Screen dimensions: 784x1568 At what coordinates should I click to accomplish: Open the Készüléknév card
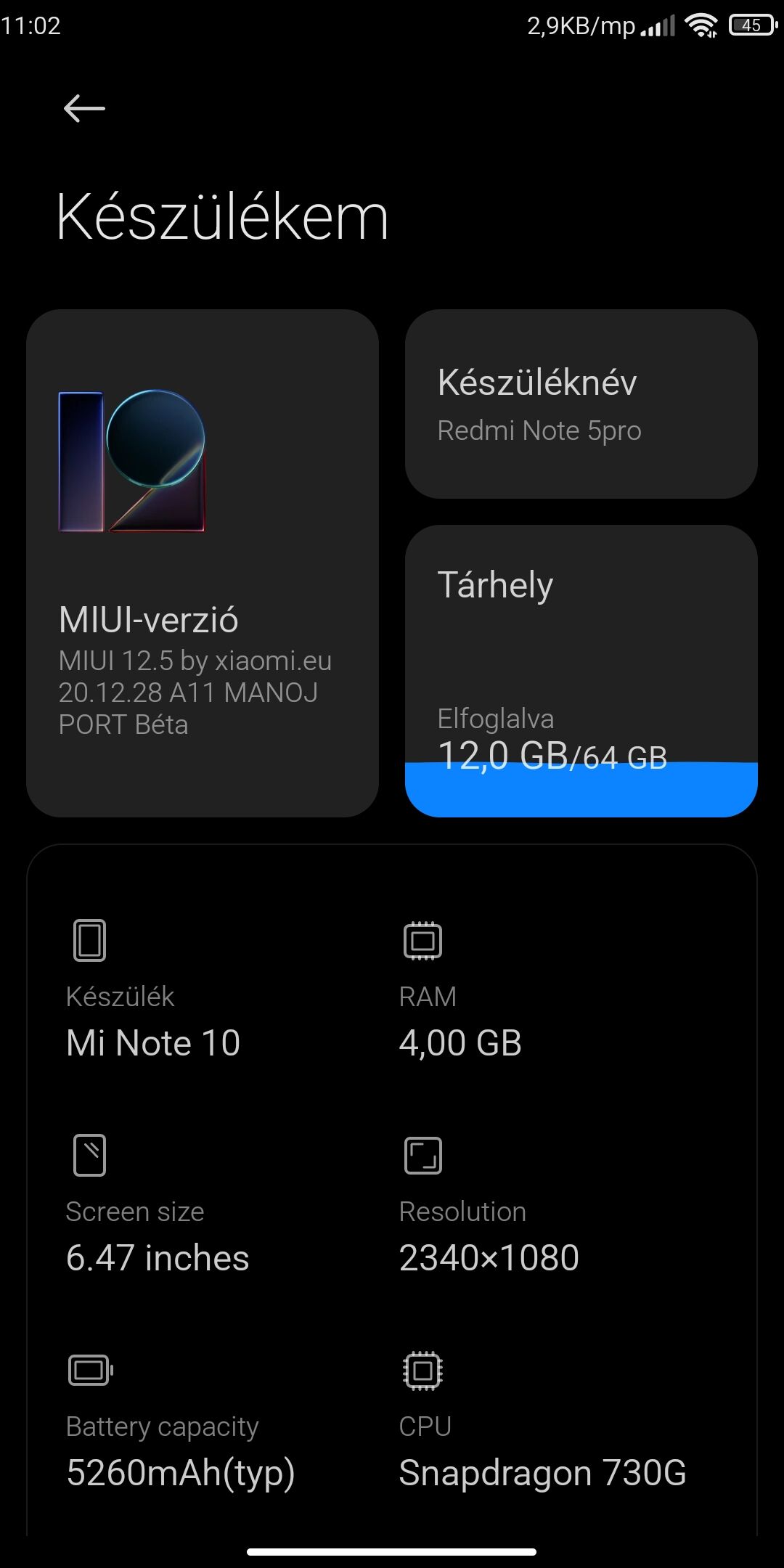coord(581,404)
